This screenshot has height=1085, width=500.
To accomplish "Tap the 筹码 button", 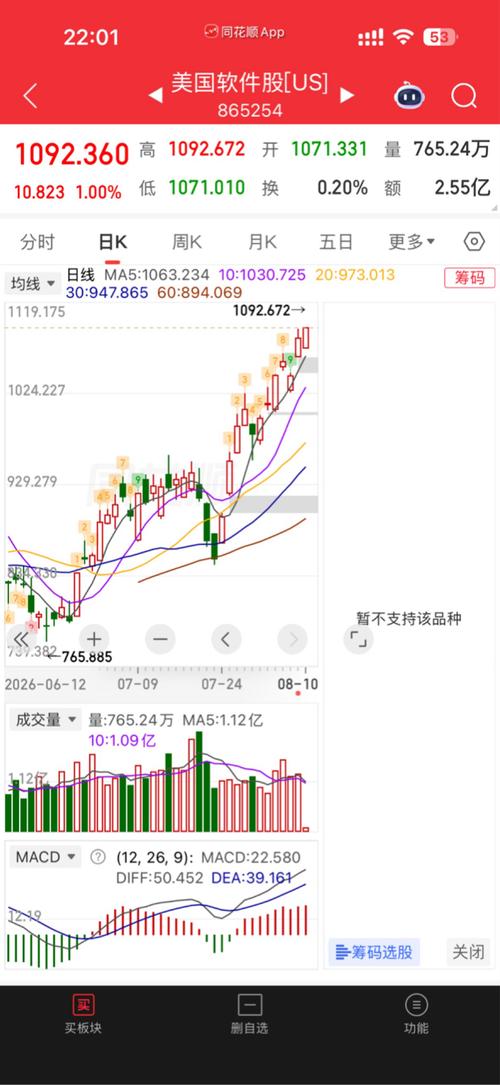I will [470, 278].
